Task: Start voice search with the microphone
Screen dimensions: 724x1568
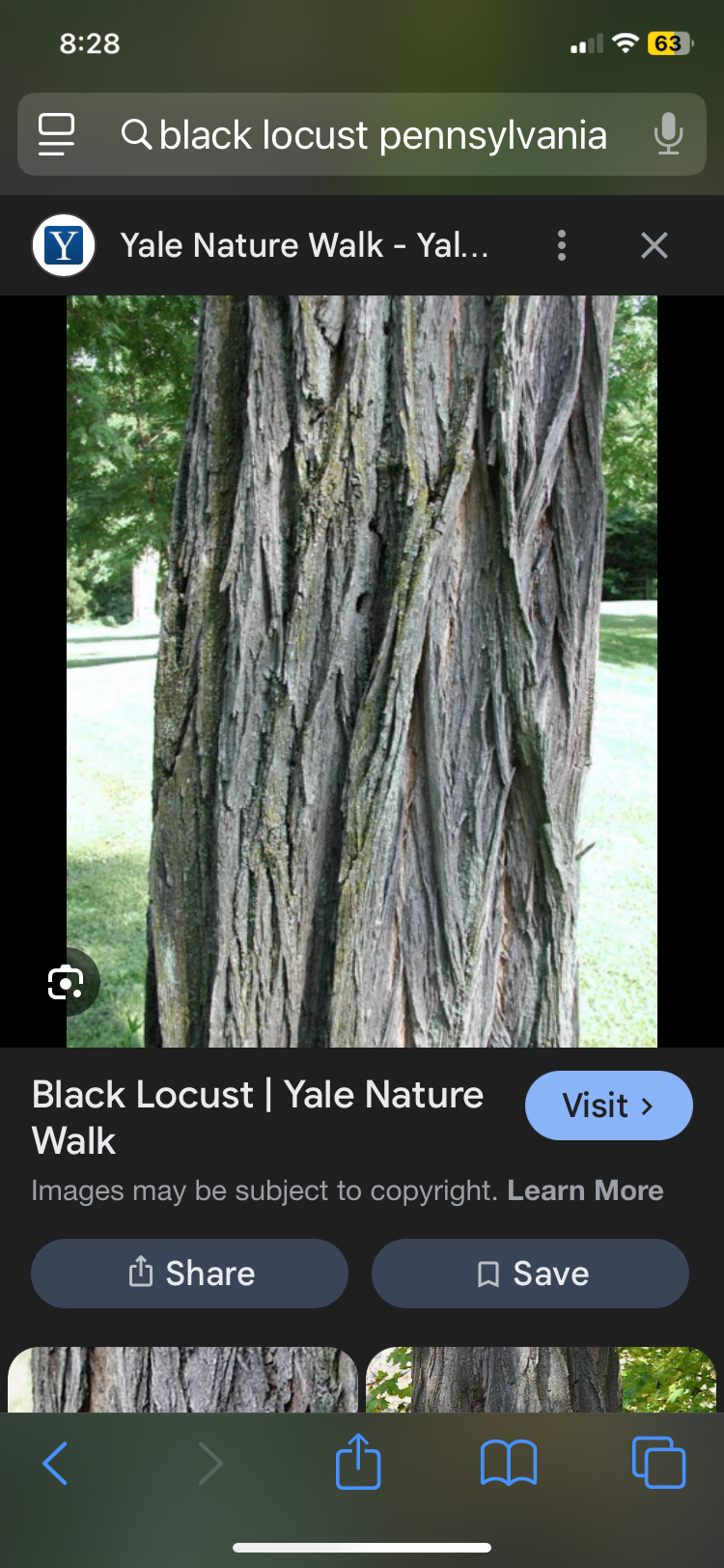Action: (667, 134)
